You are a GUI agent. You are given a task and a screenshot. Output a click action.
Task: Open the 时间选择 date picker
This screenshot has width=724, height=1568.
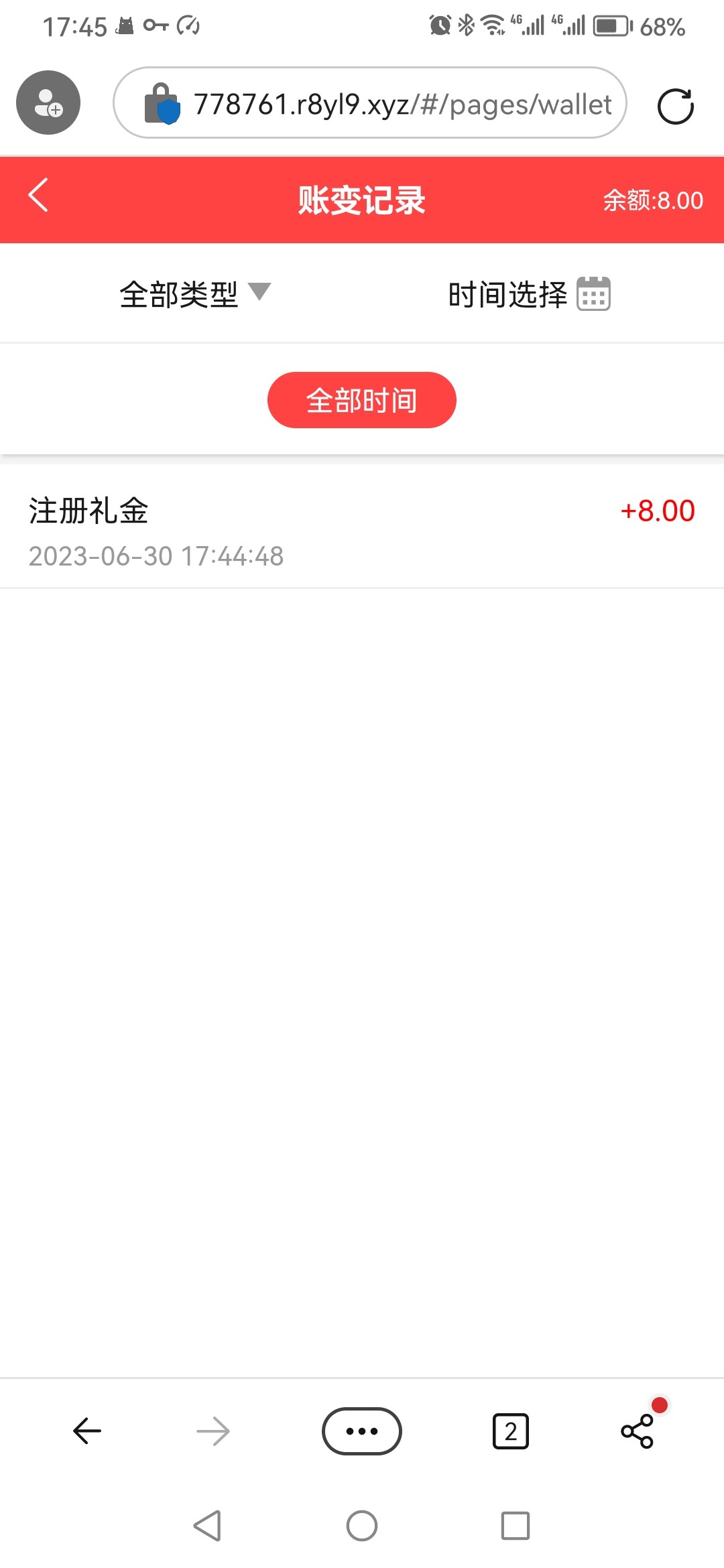[529, 294]
